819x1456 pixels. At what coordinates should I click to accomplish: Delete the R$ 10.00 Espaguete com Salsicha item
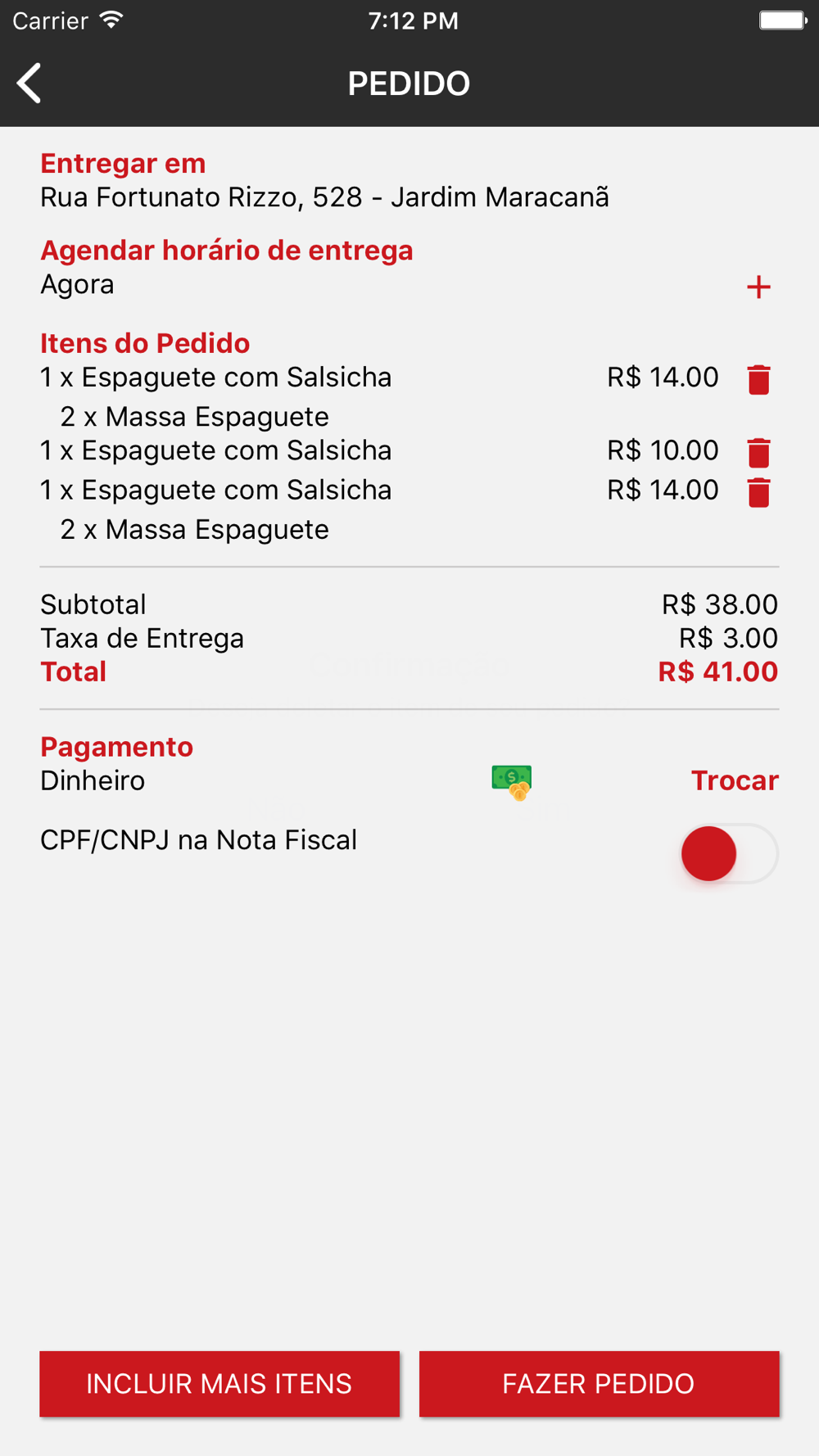[x=758, y=452]
